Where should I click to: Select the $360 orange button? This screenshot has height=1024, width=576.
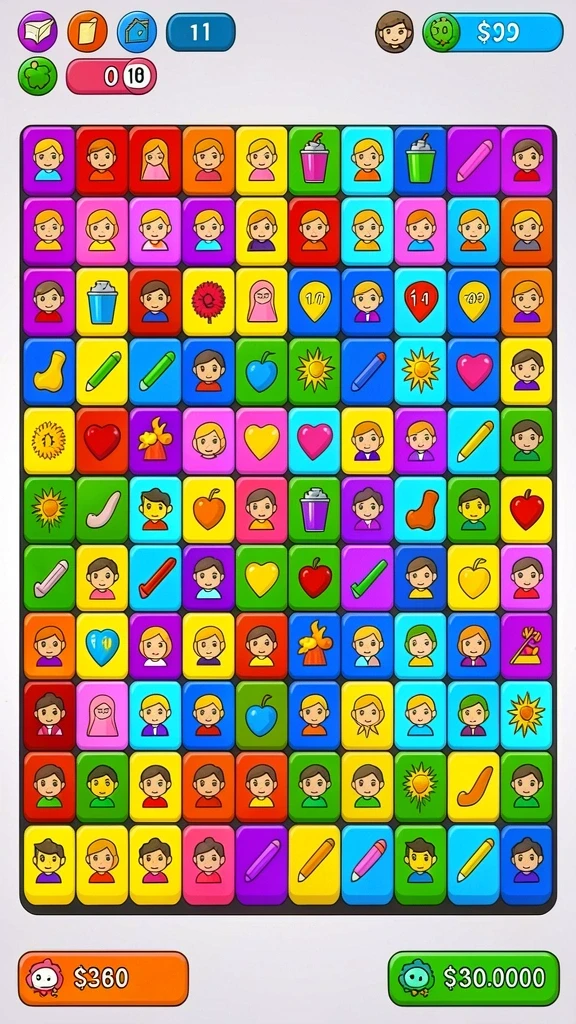103,978
